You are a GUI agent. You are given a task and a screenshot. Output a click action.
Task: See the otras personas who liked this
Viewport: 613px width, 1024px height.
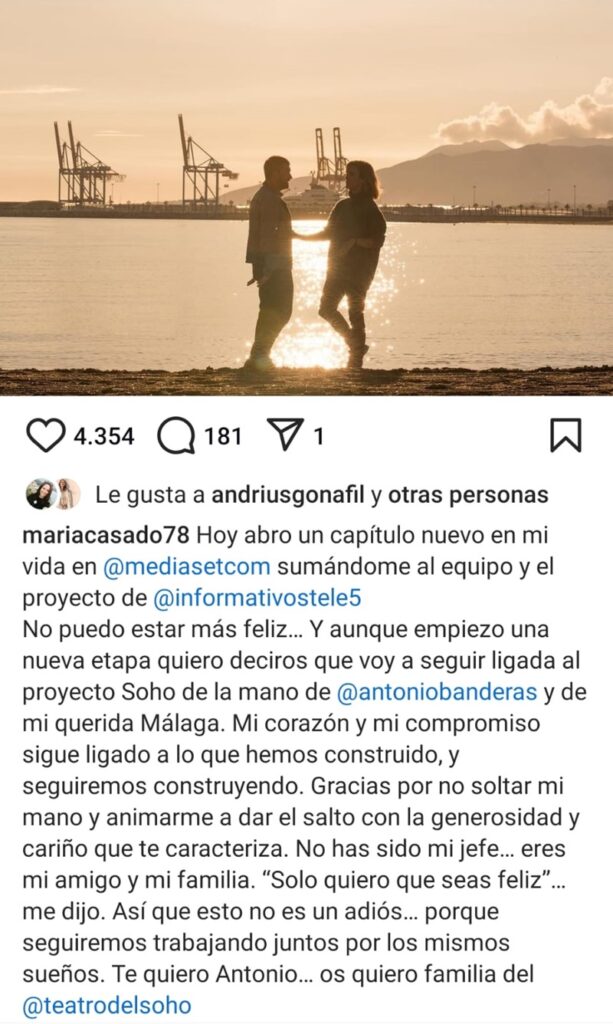point(468,494)
